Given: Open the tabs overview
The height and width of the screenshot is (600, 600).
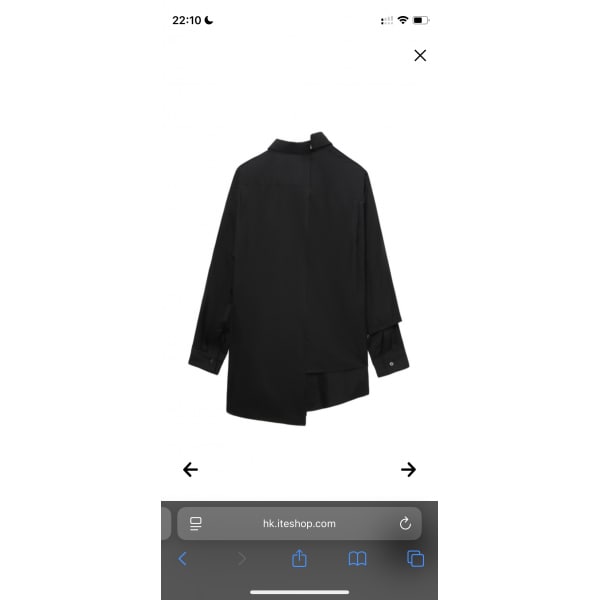Looking at the screenshot, I should click(x=416, y=559).
